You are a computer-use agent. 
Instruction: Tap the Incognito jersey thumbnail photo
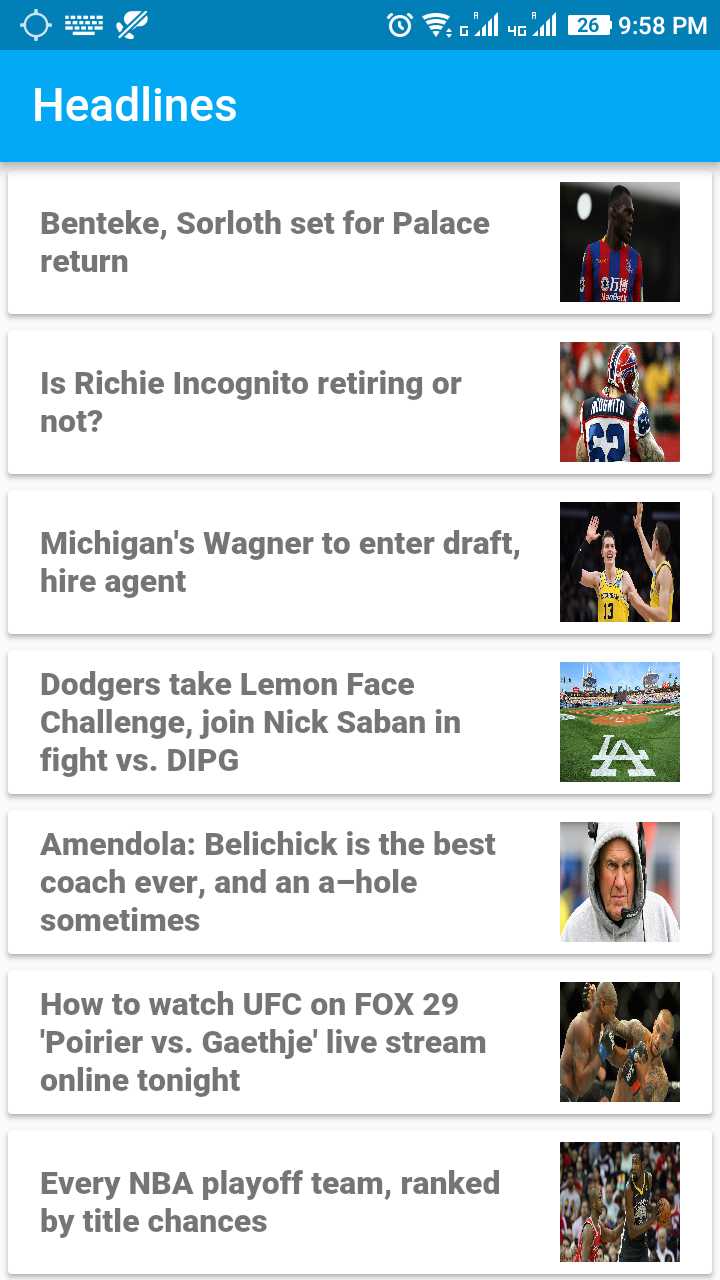620,402
